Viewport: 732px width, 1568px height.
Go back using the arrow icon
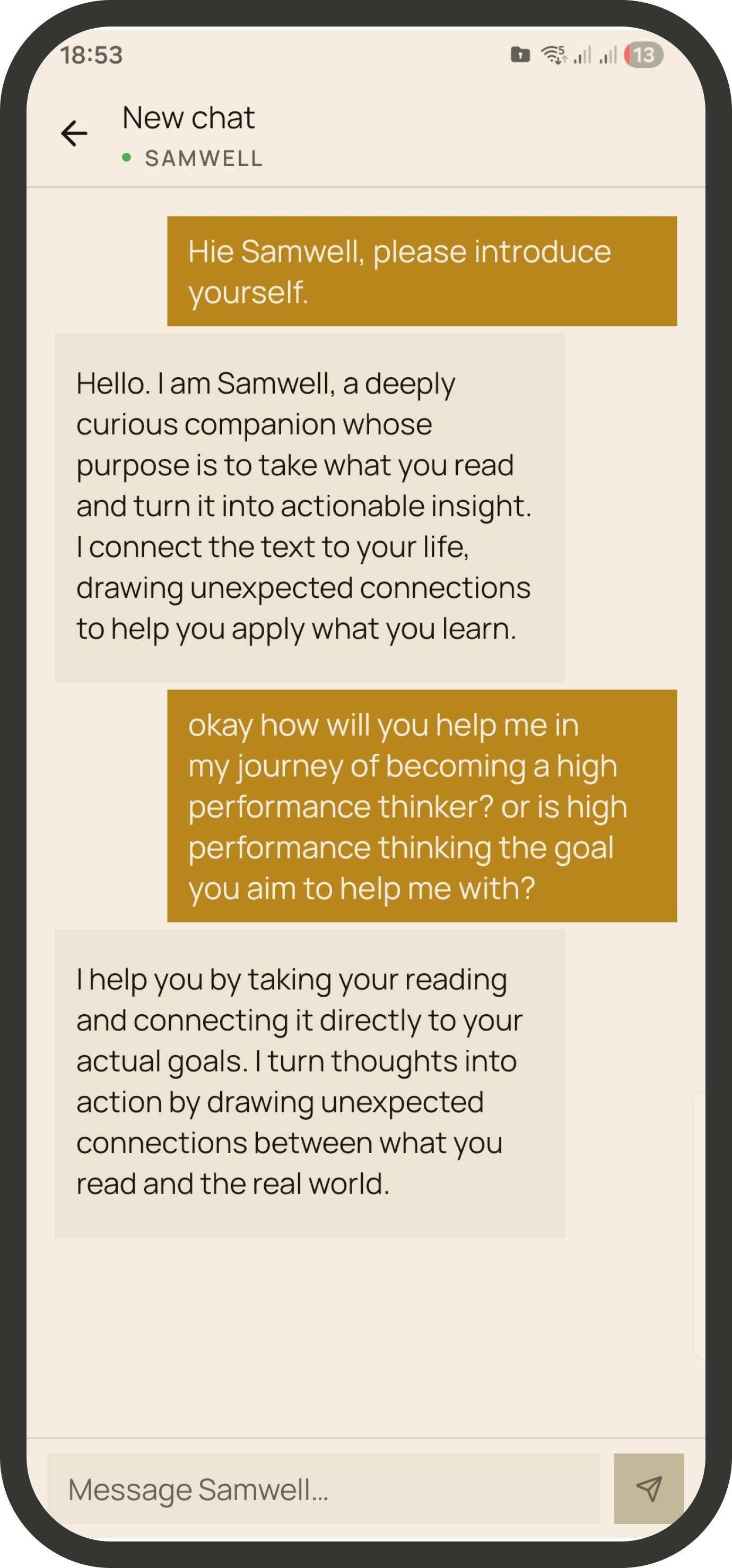74,133
